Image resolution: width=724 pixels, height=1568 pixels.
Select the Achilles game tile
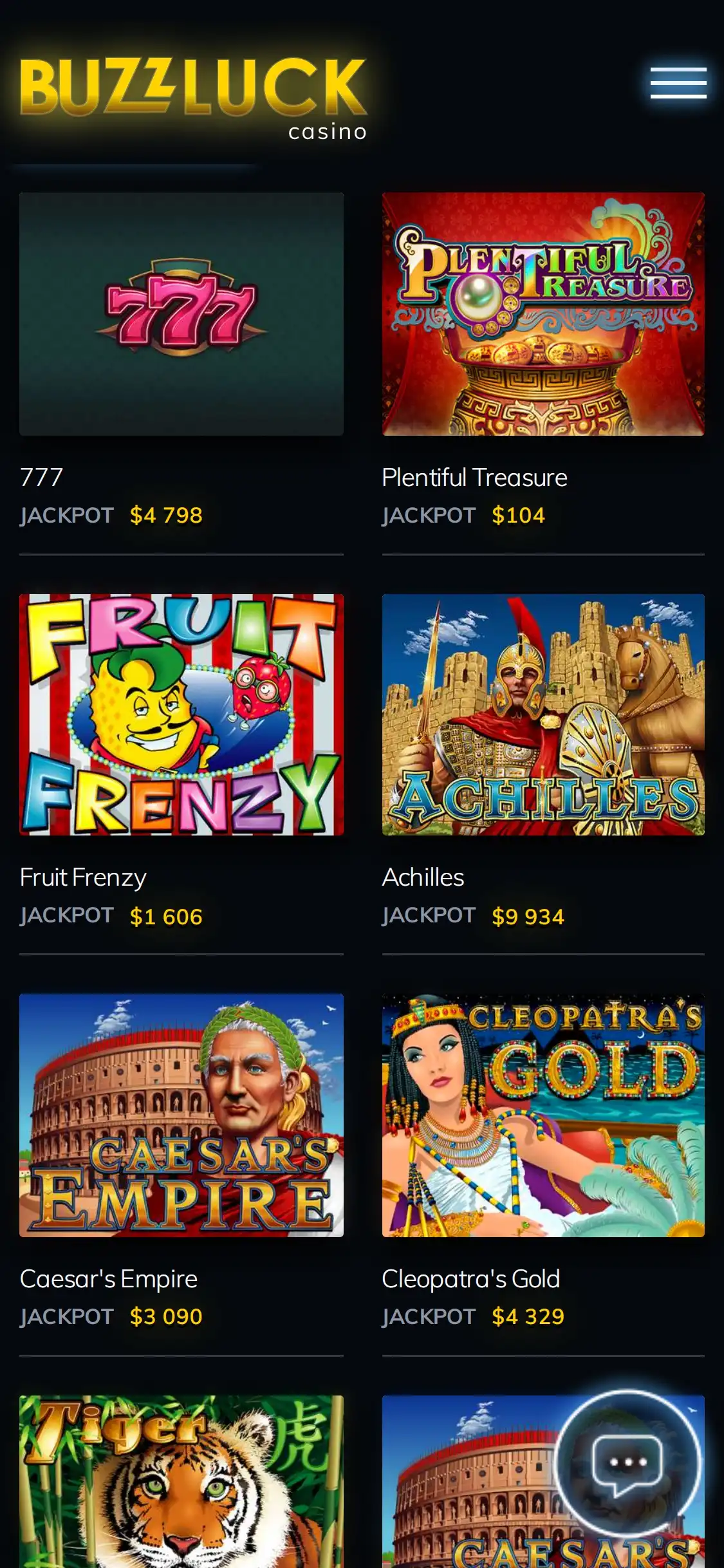[x=543, y=714]
